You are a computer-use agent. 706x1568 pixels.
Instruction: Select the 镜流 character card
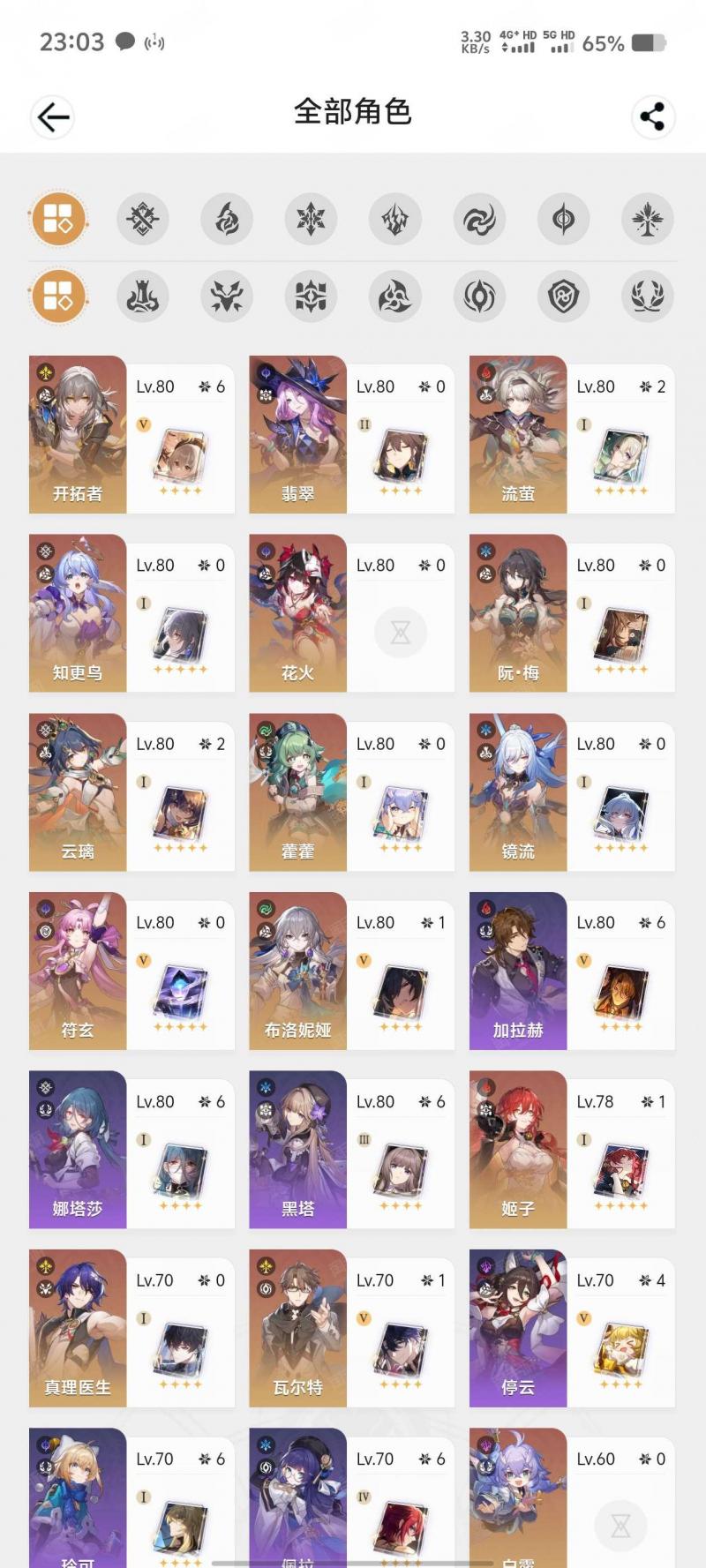click(x=572, y=792)
